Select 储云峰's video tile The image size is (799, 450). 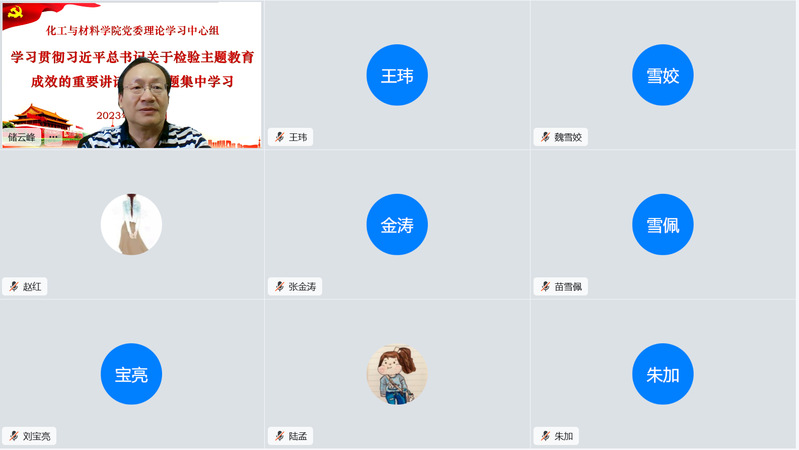point(132,75)
